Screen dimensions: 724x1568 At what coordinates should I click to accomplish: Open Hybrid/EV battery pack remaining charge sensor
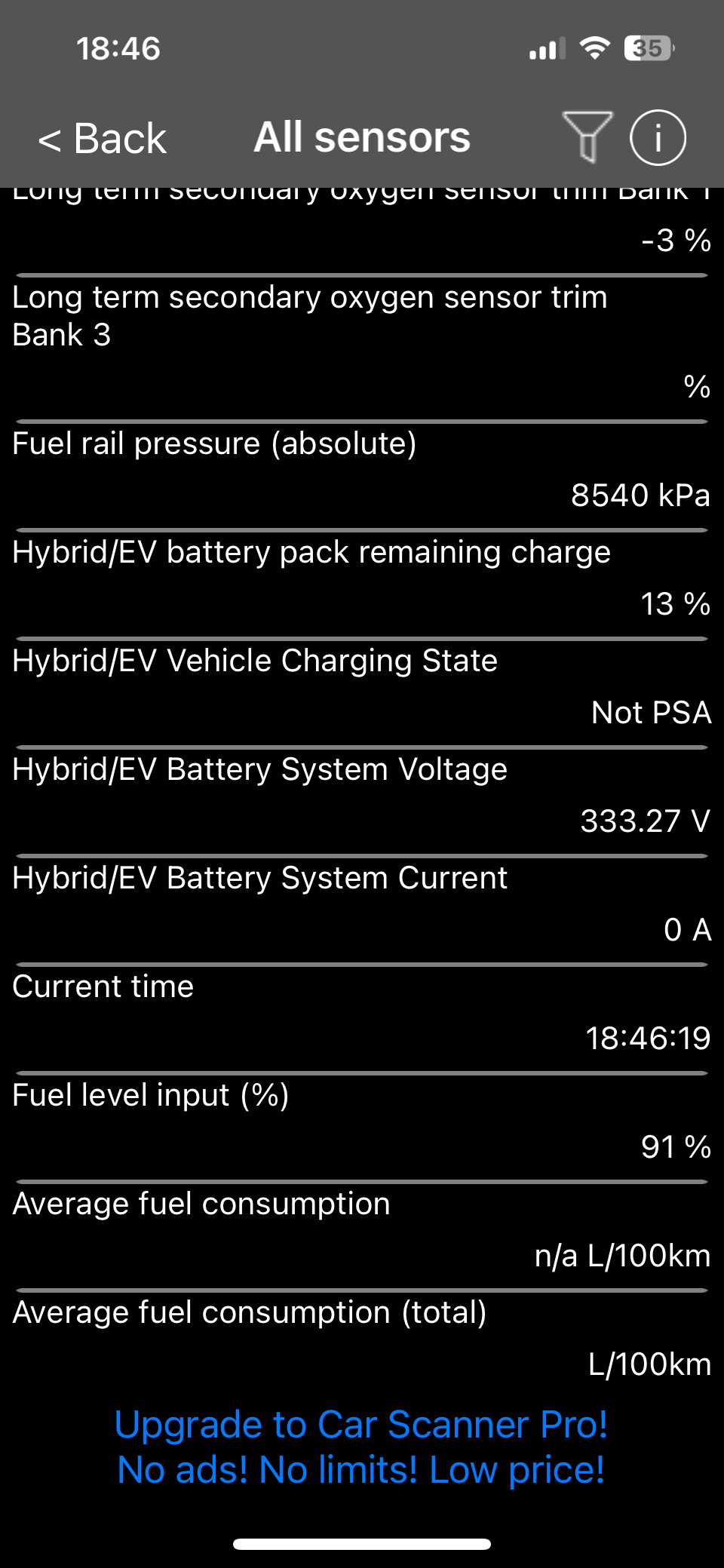[x=361, y=579]
